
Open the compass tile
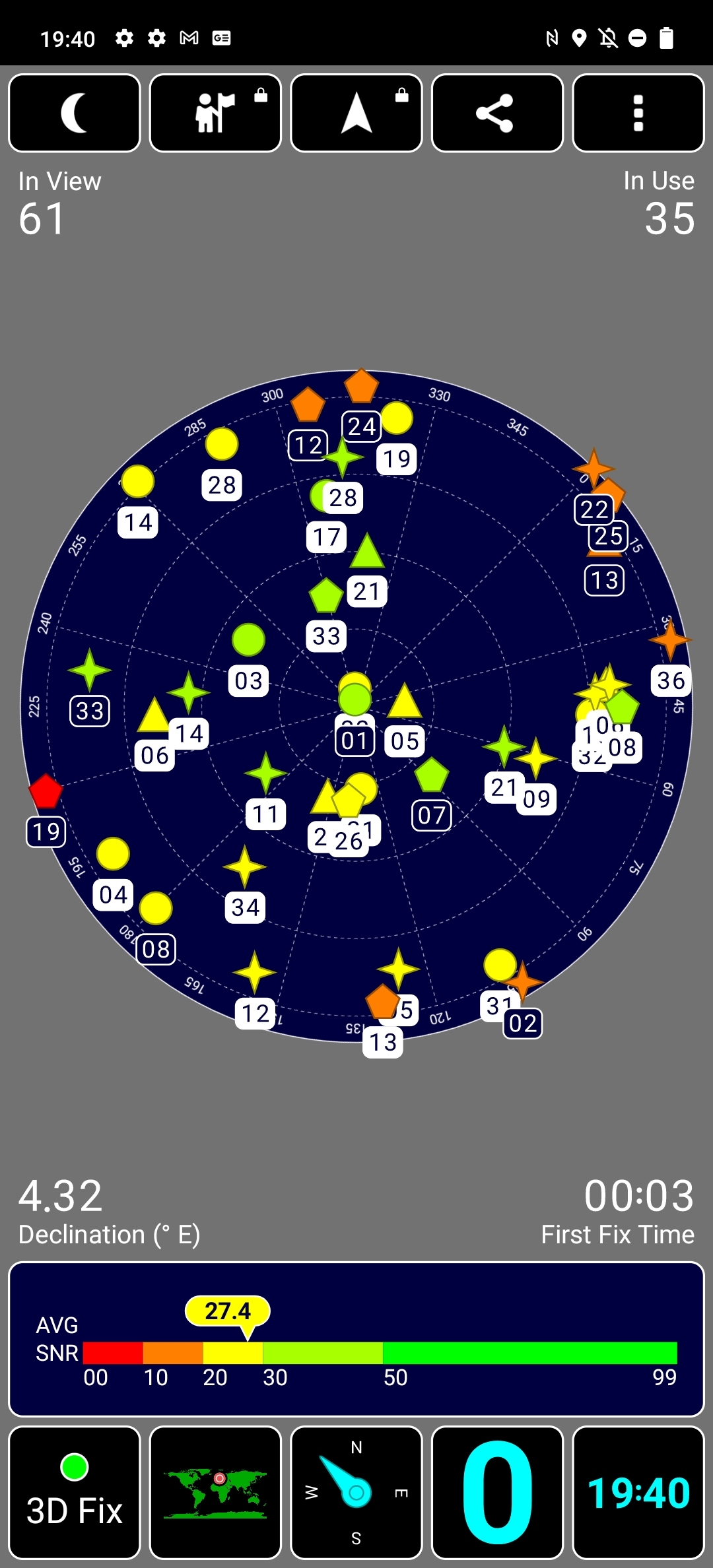pyautogui.click(x=356, y=1493)
